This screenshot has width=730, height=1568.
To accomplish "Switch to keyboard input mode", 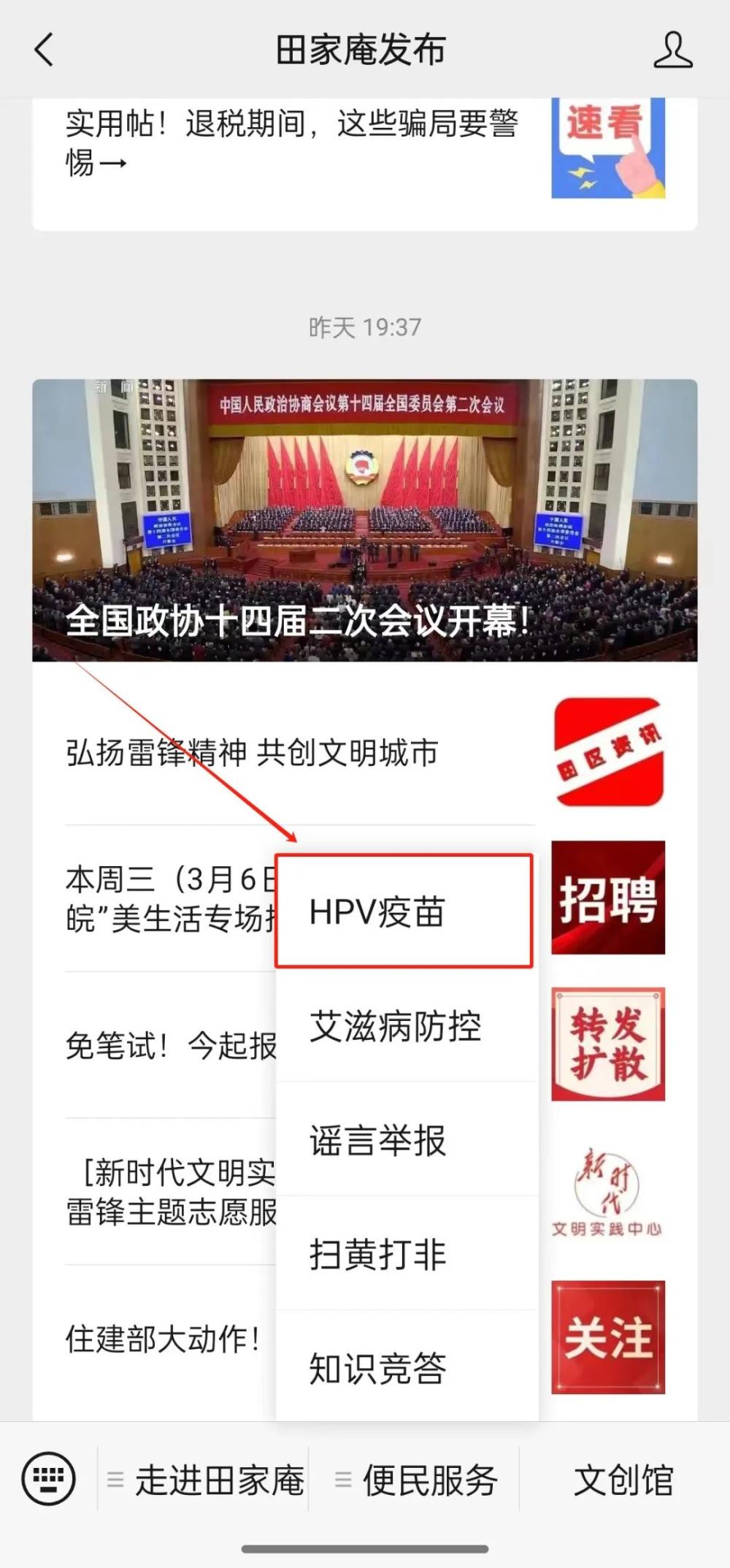I will [x=49, y=1479].
